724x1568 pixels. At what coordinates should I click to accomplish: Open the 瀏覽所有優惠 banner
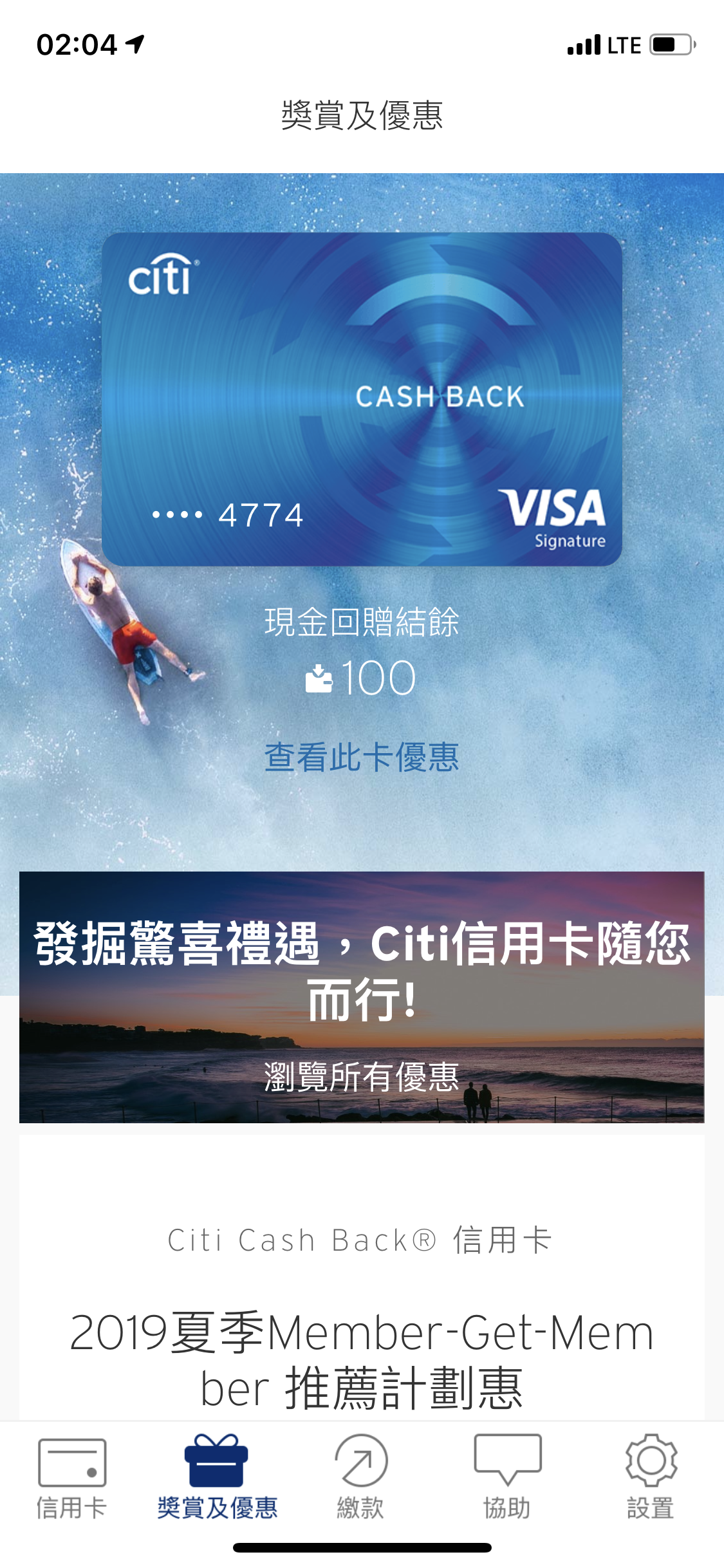(x=362, y=997)
